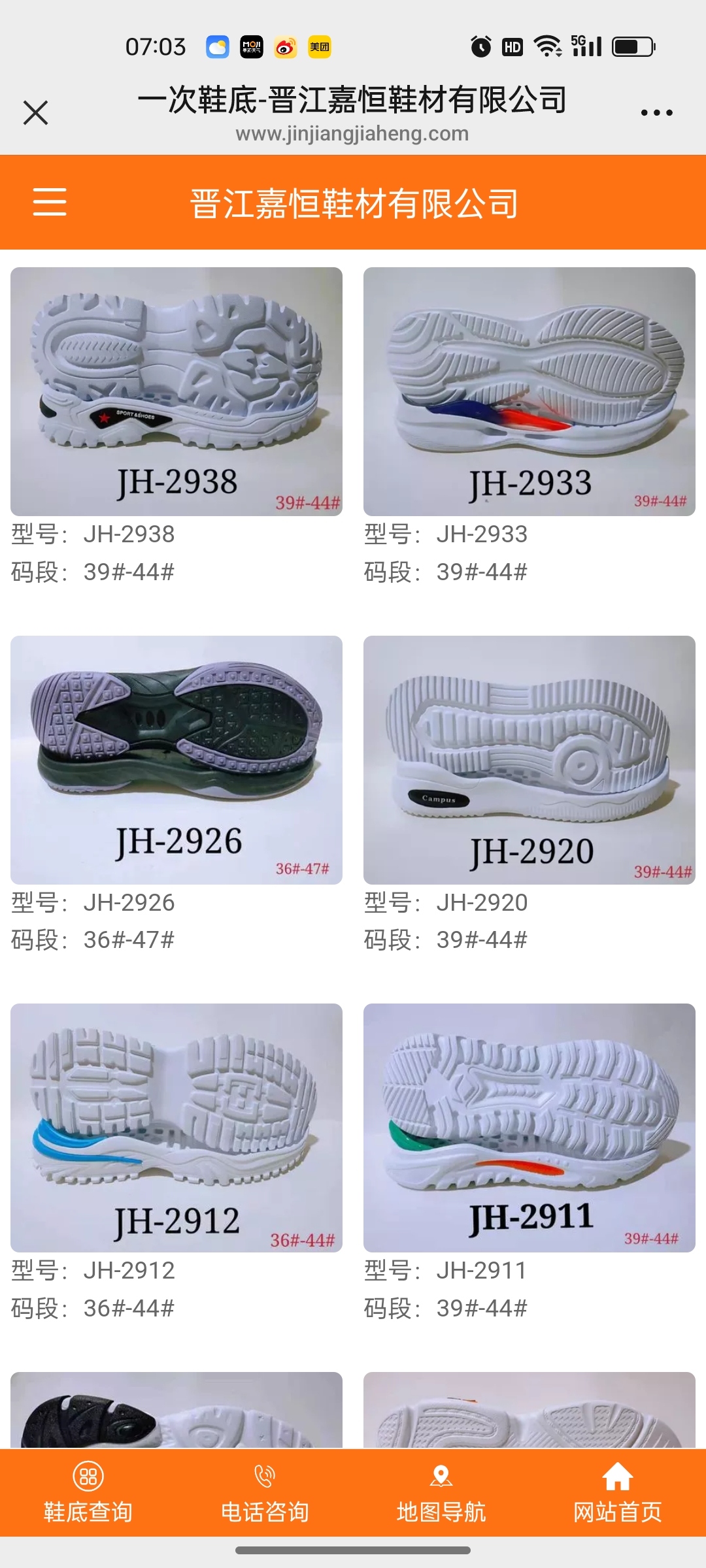
Task: Open the JH-2912 sole product
Action: (176, 1128)
